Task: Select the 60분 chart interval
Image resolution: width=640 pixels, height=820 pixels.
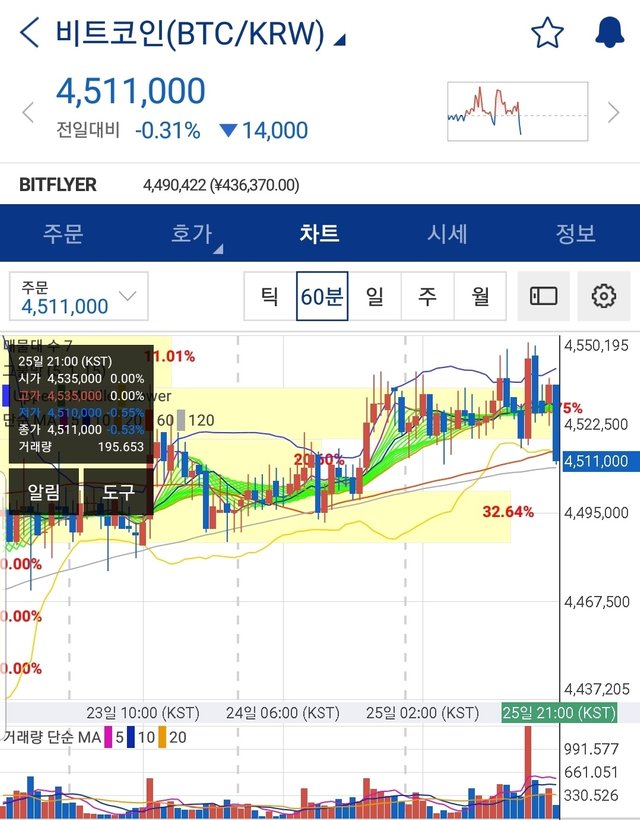Action: (322, 297)
